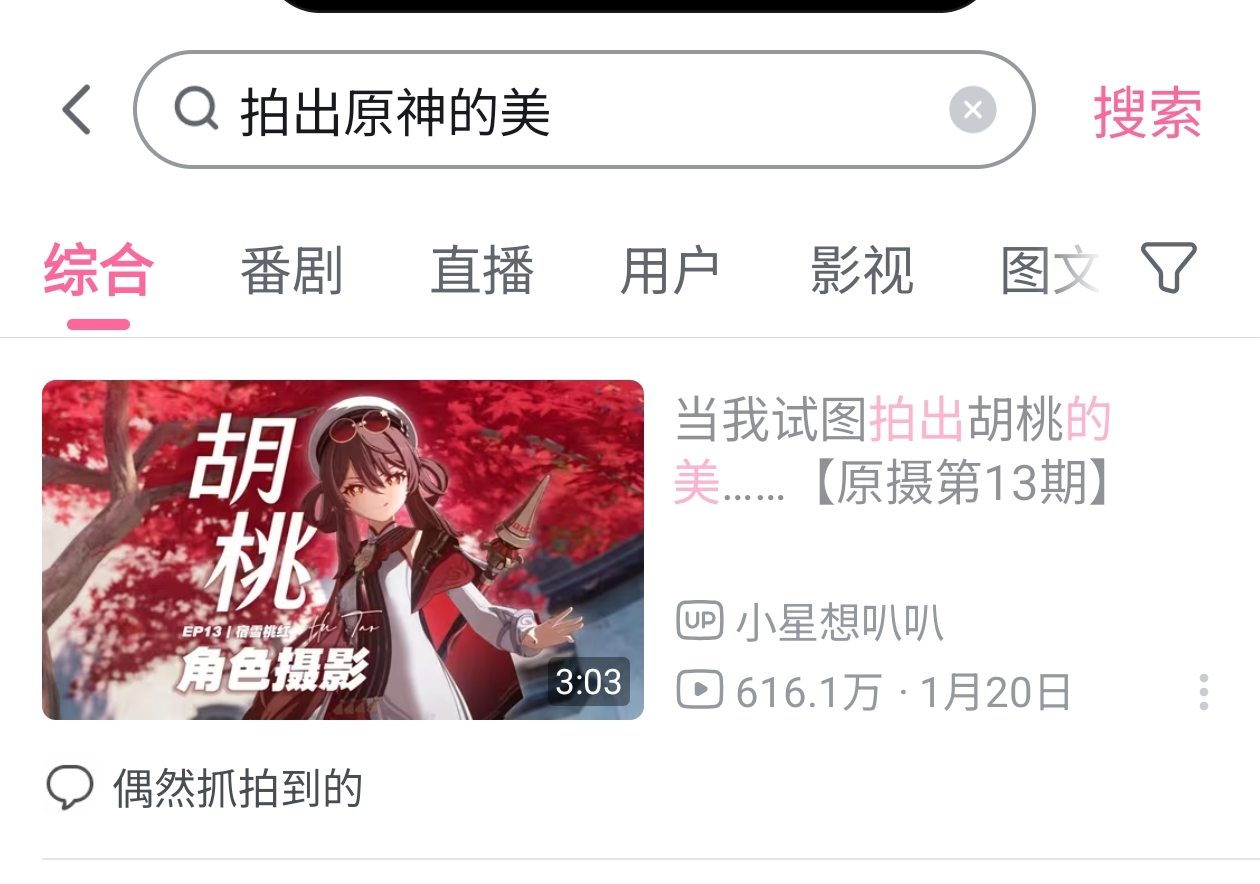Screen dimensions: 1260x884
Task: Switch to the 直播 tab
Action: [x=482, y=270]
